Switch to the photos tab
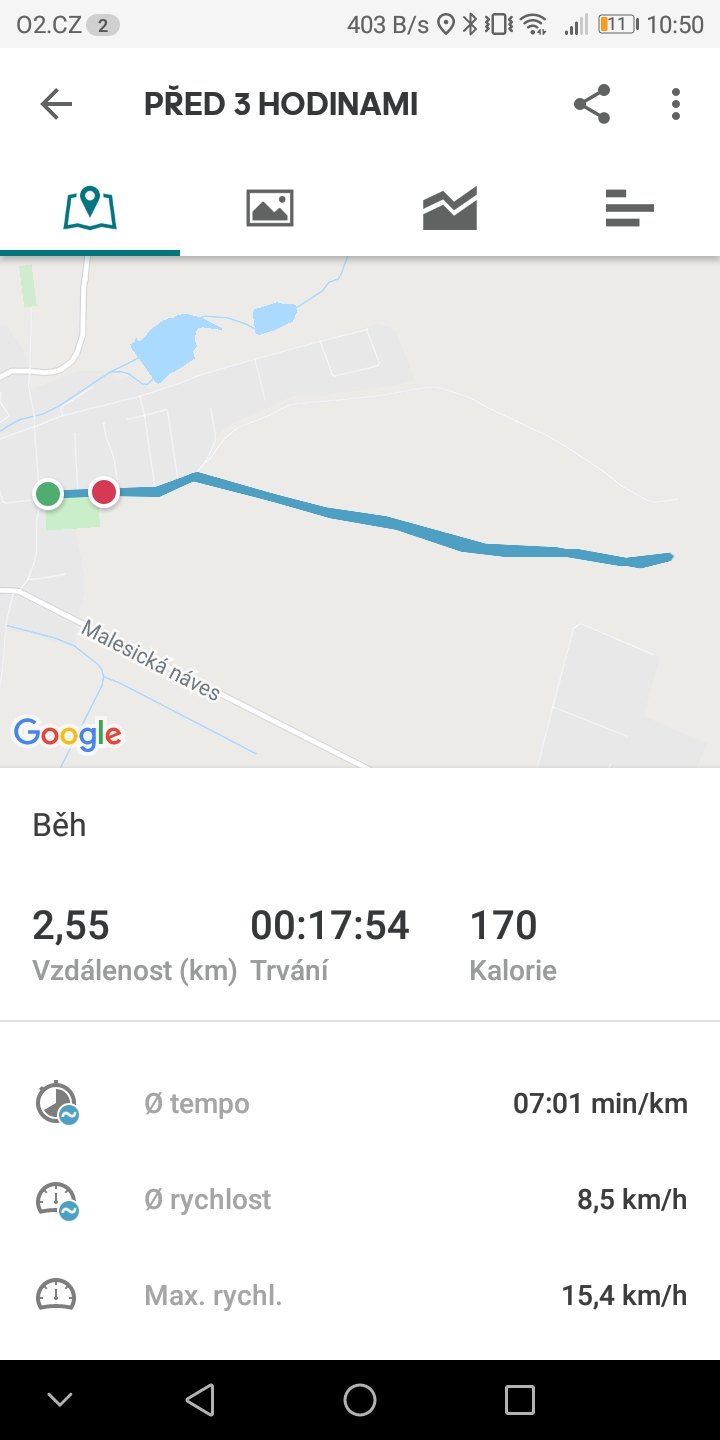This screenshot has width=720, height=1440. (270, 208)
